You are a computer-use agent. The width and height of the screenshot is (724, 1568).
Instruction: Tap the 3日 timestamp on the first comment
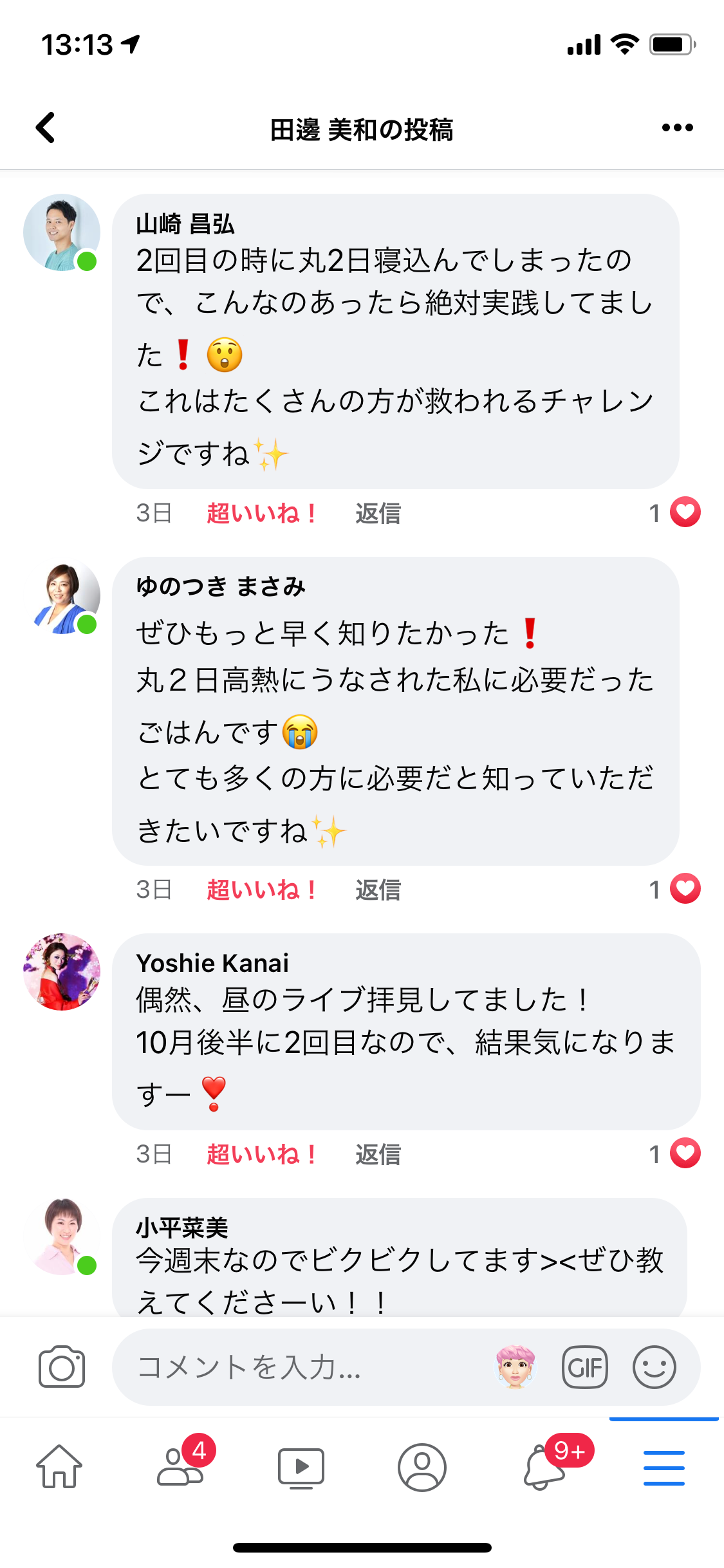(x=154, y=512)
